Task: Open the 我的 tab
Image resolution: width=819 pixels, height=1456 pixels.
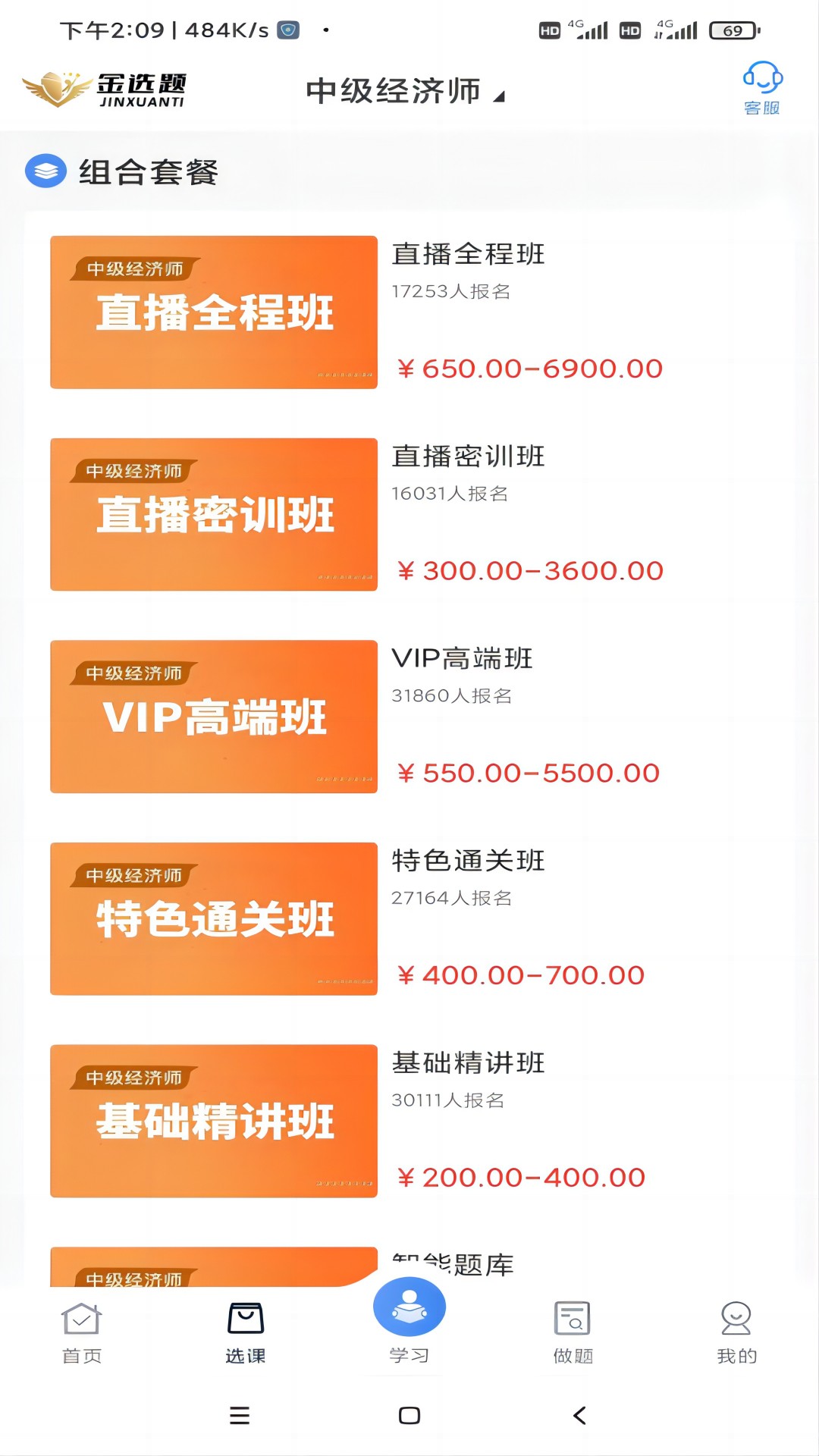Action: coord(737,1333)
